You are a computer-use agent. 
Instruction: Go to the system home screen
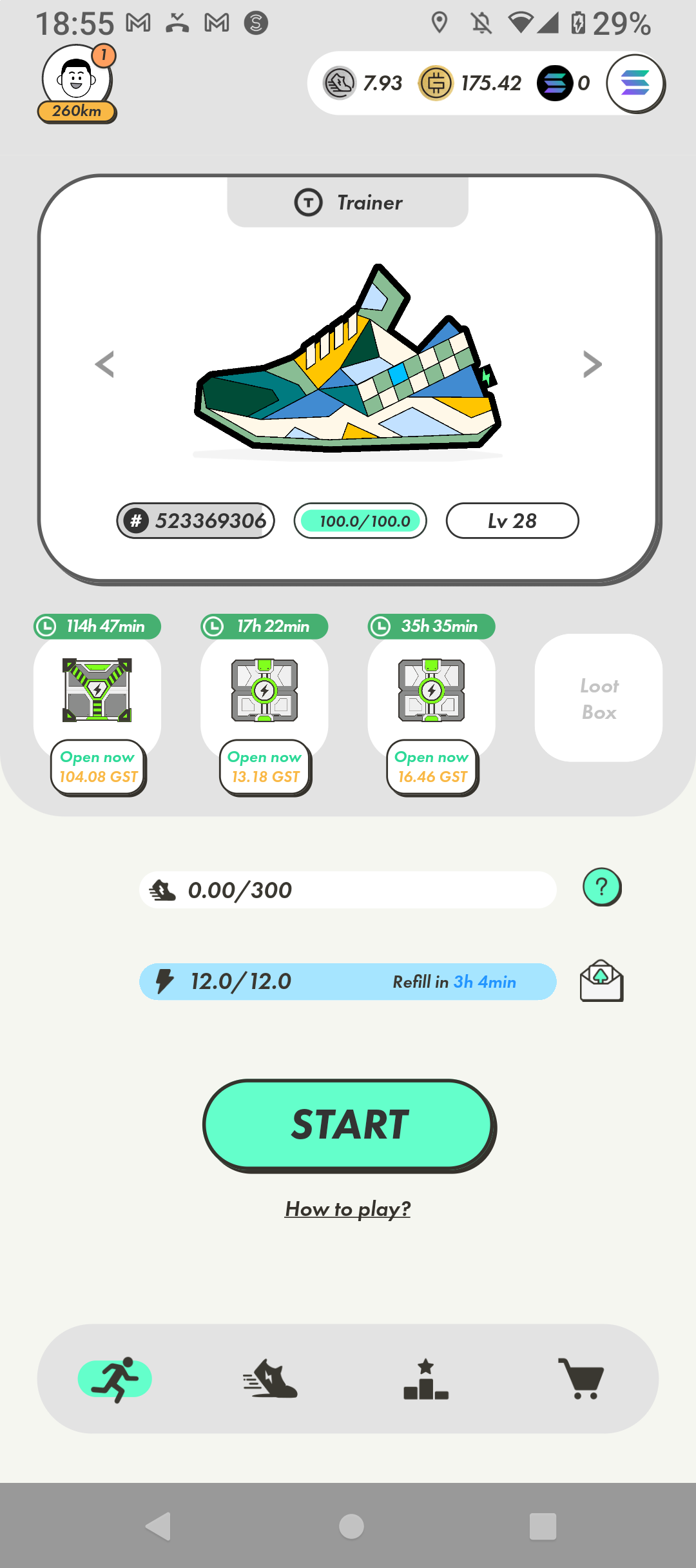click(x=351, y=1526)
